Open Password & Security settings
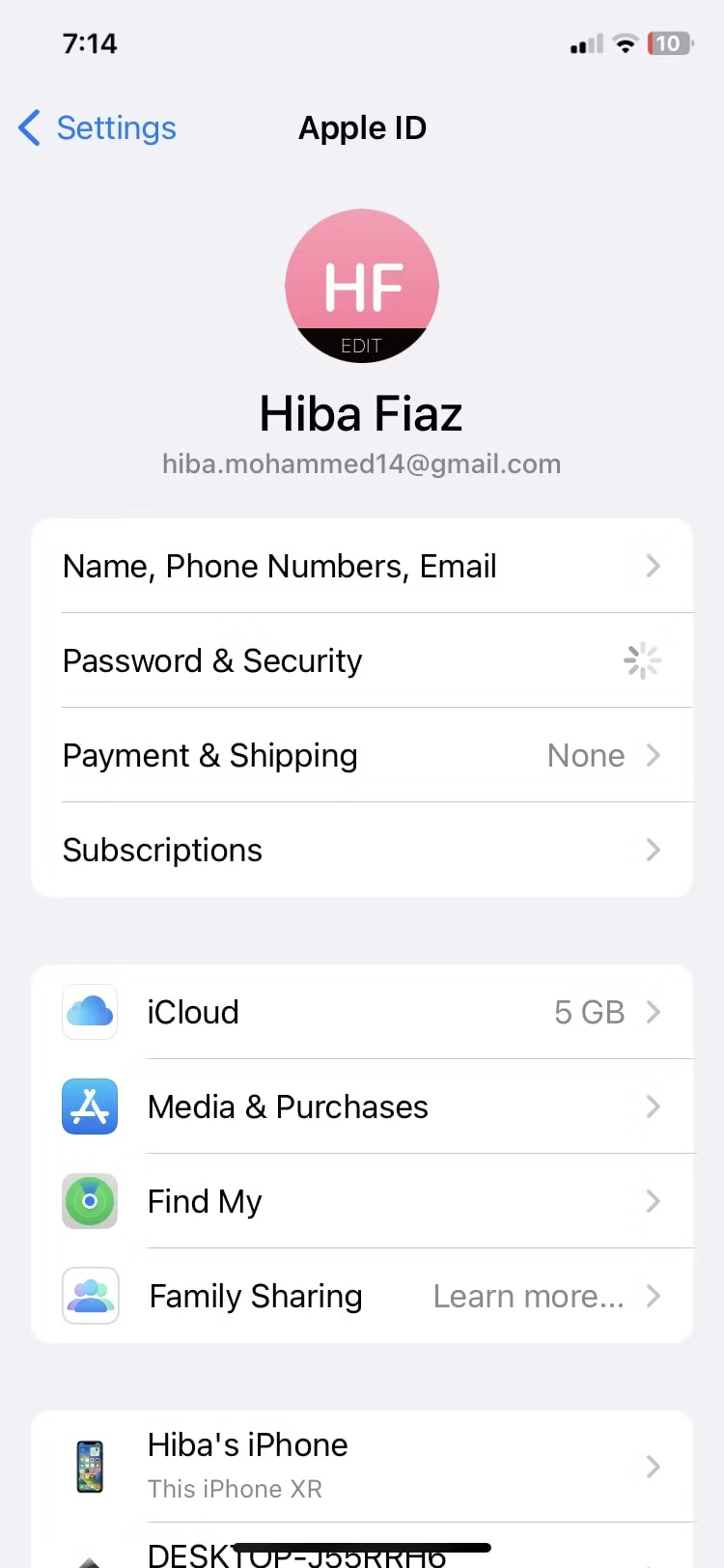 point(362,660)
